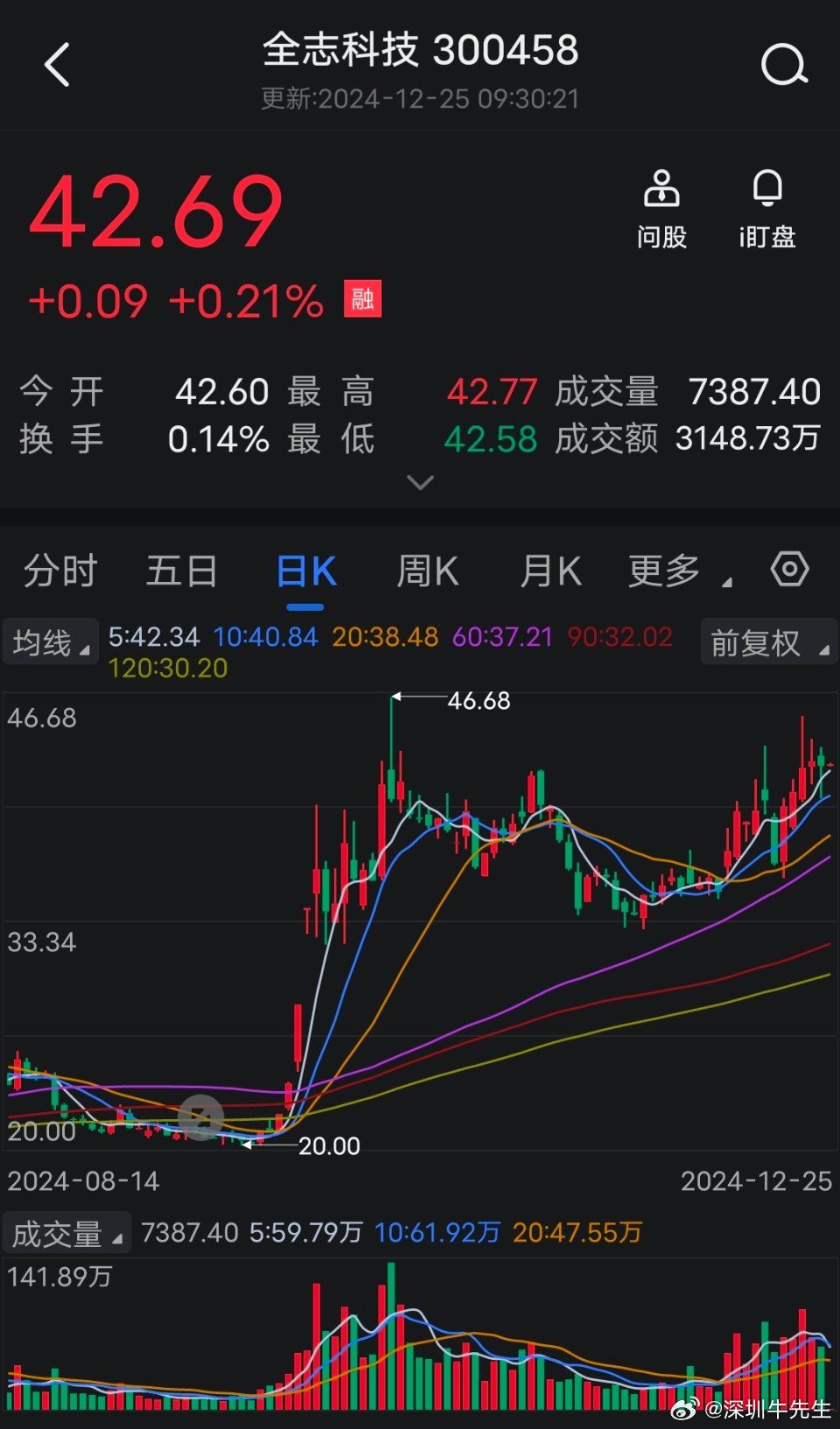The width and height of the screenshot is (840, 1429).
Task: Switch to the 月K chart tab
Action: 550,571
